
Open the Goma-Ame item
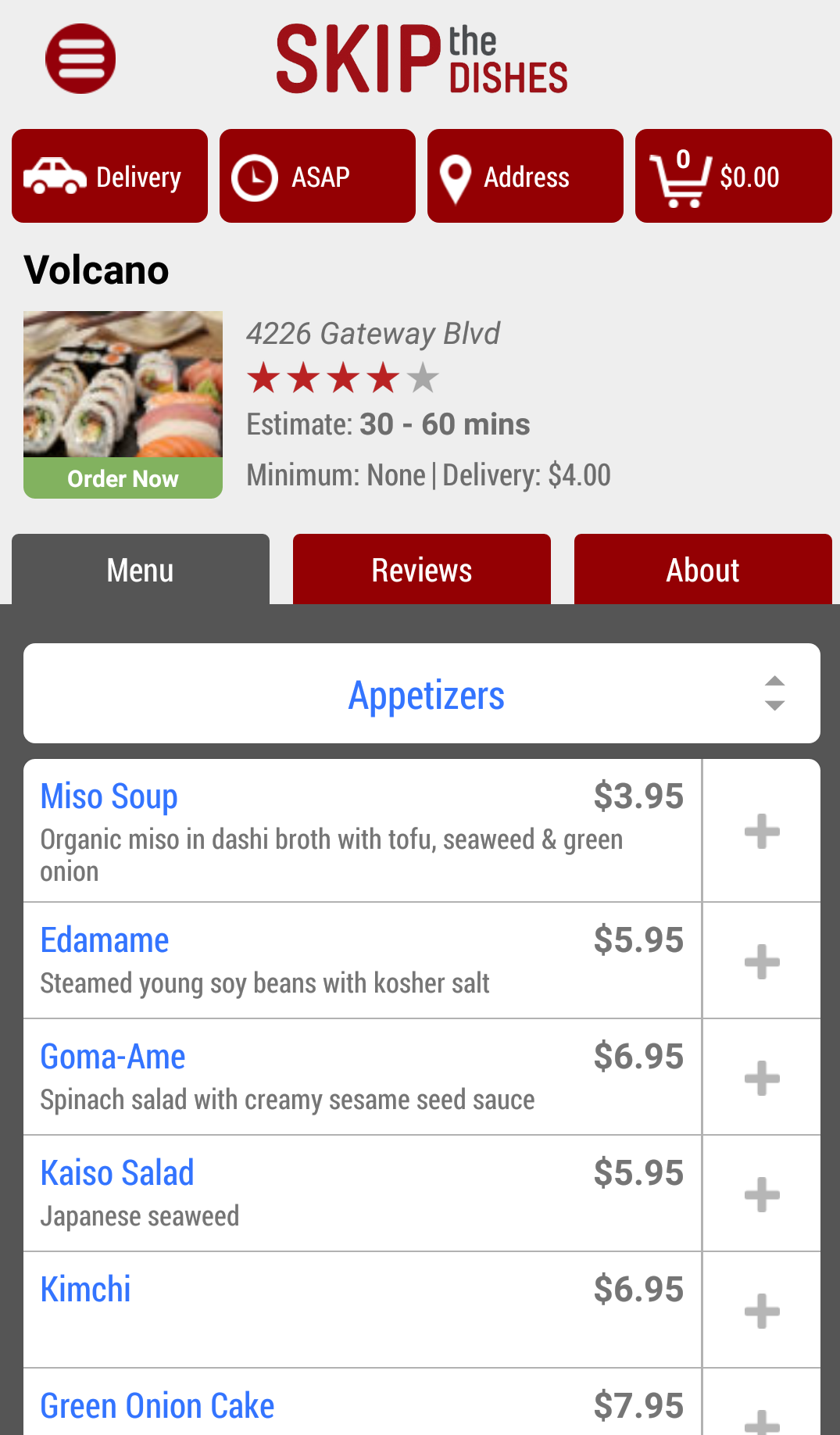pyautogui.click(x=113, y=1057)
